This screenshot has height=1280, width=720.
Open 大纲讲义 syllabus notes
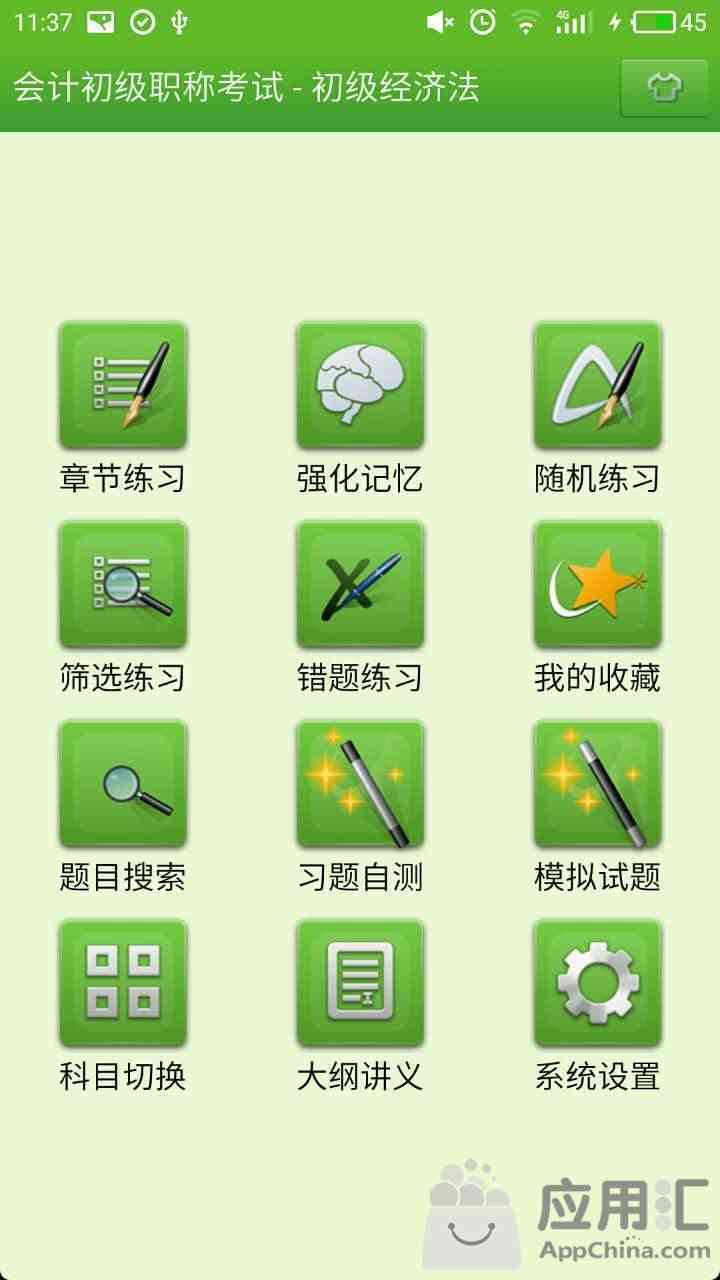click(x=360, y=982)
